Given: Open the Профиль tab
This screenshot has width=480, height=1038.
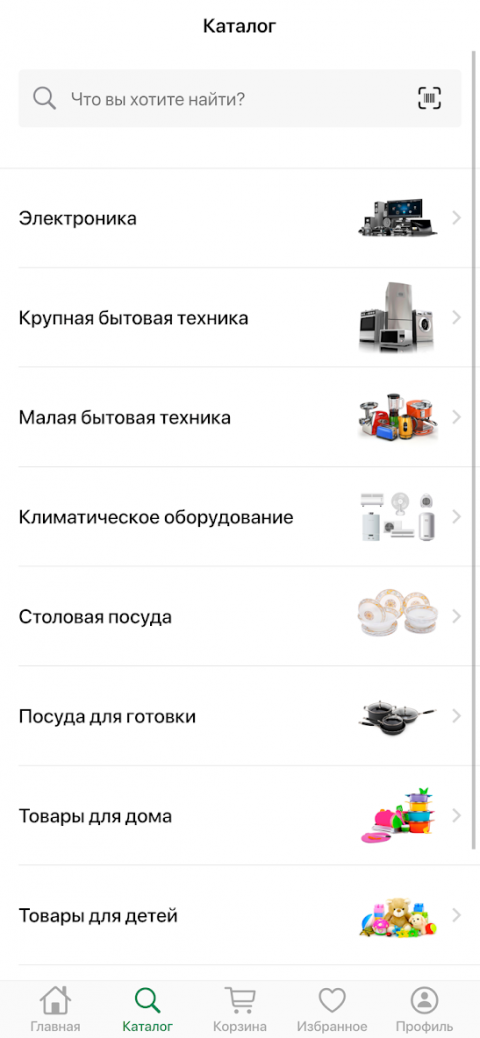Looking at the screenshot, I should [424, 1009].
